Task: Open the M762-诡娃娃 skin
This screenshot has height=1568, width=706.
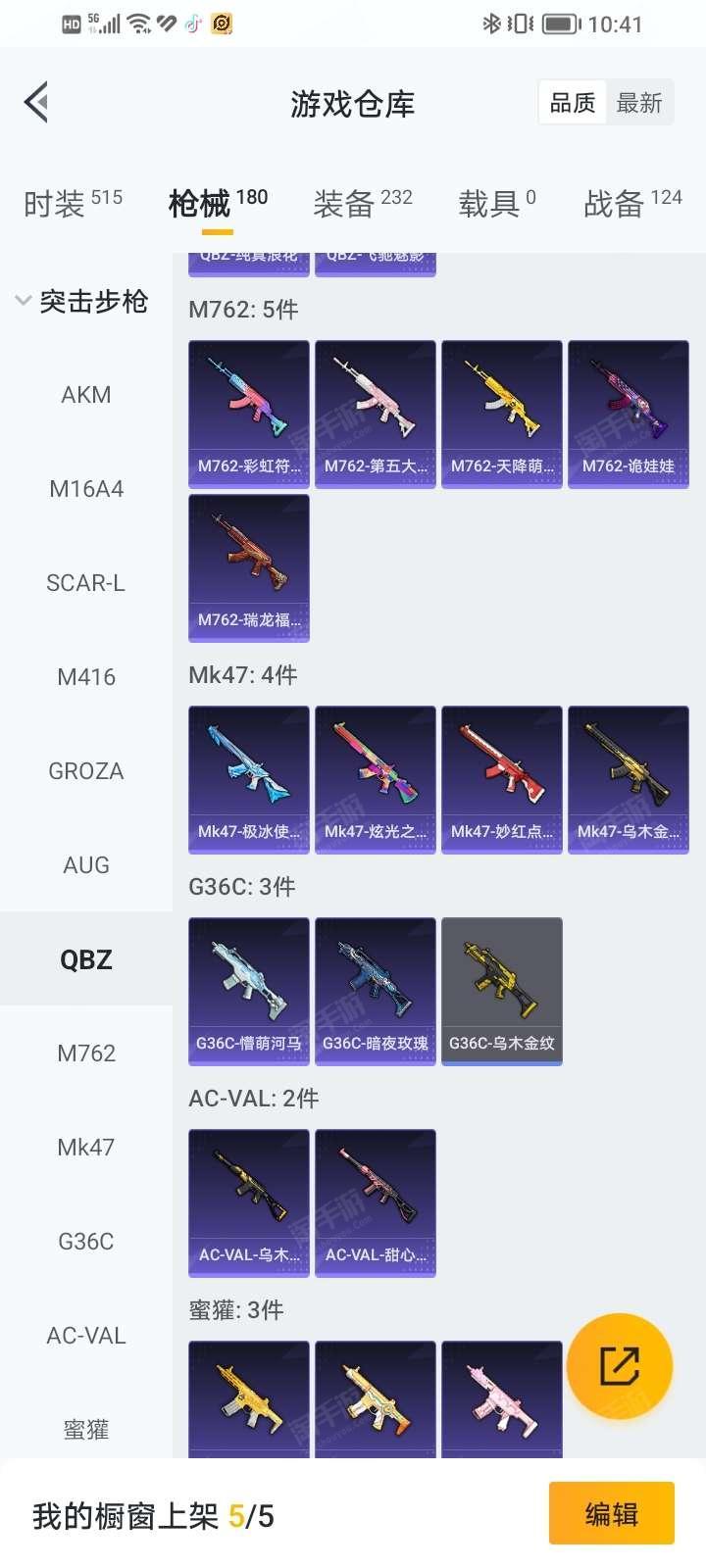Action: point(629,414)
